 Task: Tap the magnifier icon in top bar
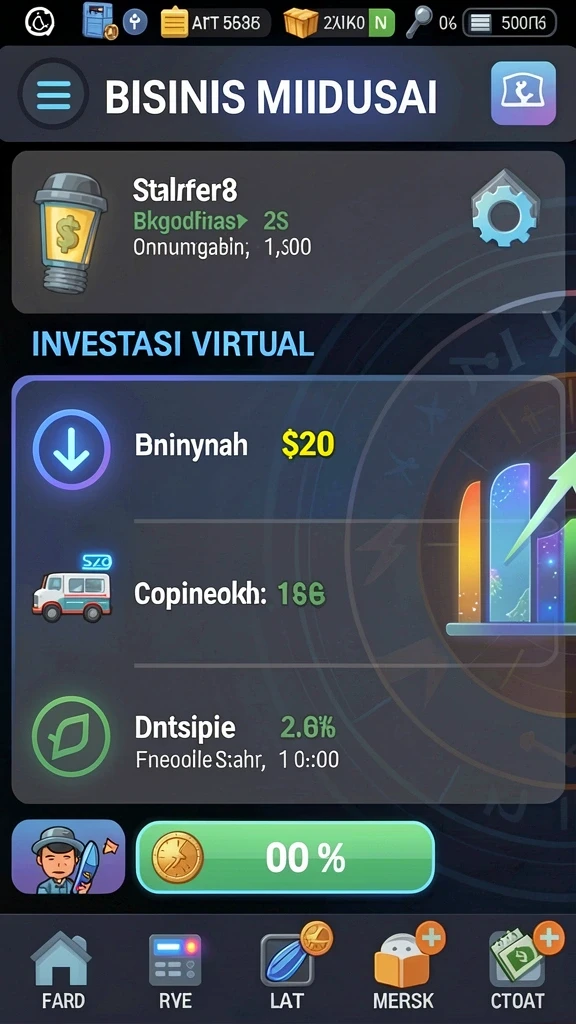point(419,23)
